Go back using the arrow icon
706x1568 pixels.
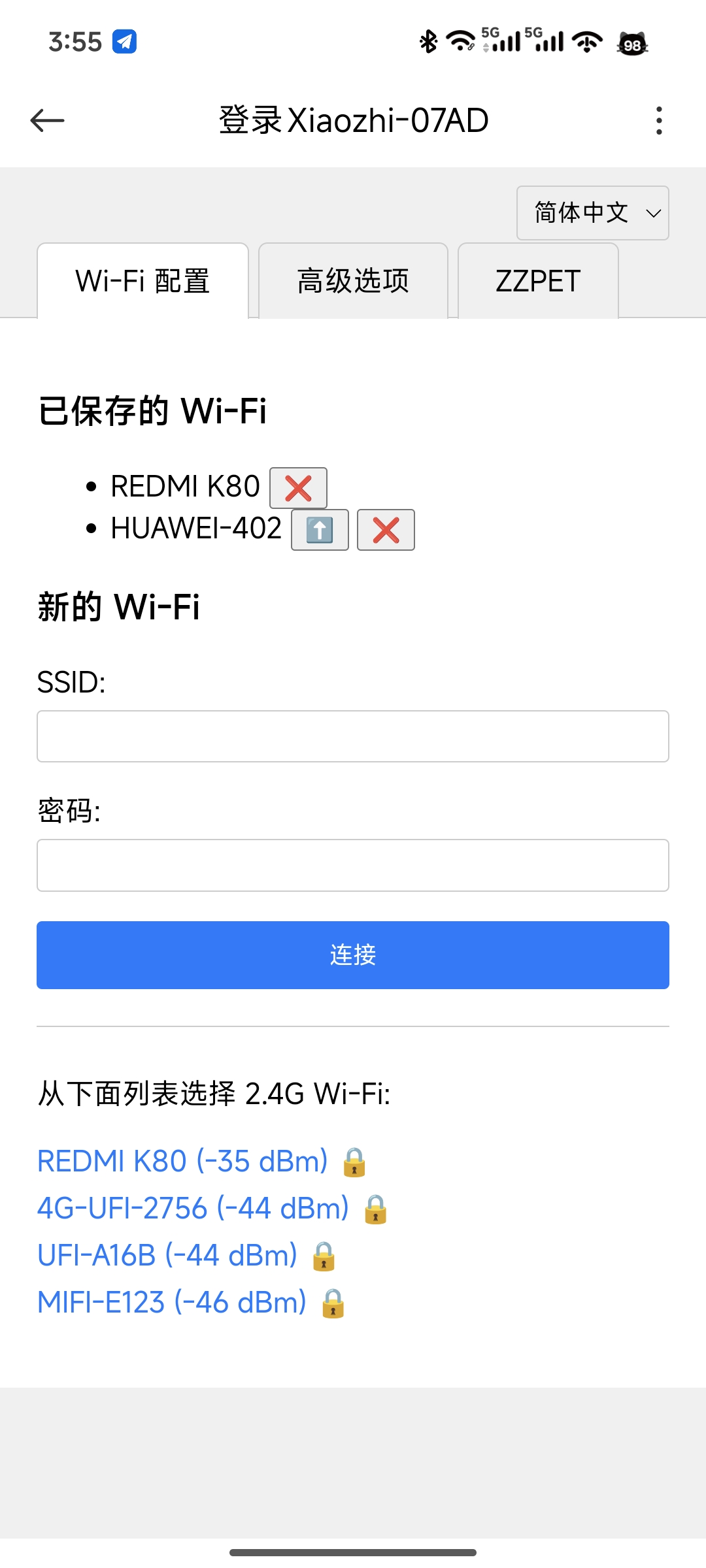pyautogui.click(x=47, y=120)
